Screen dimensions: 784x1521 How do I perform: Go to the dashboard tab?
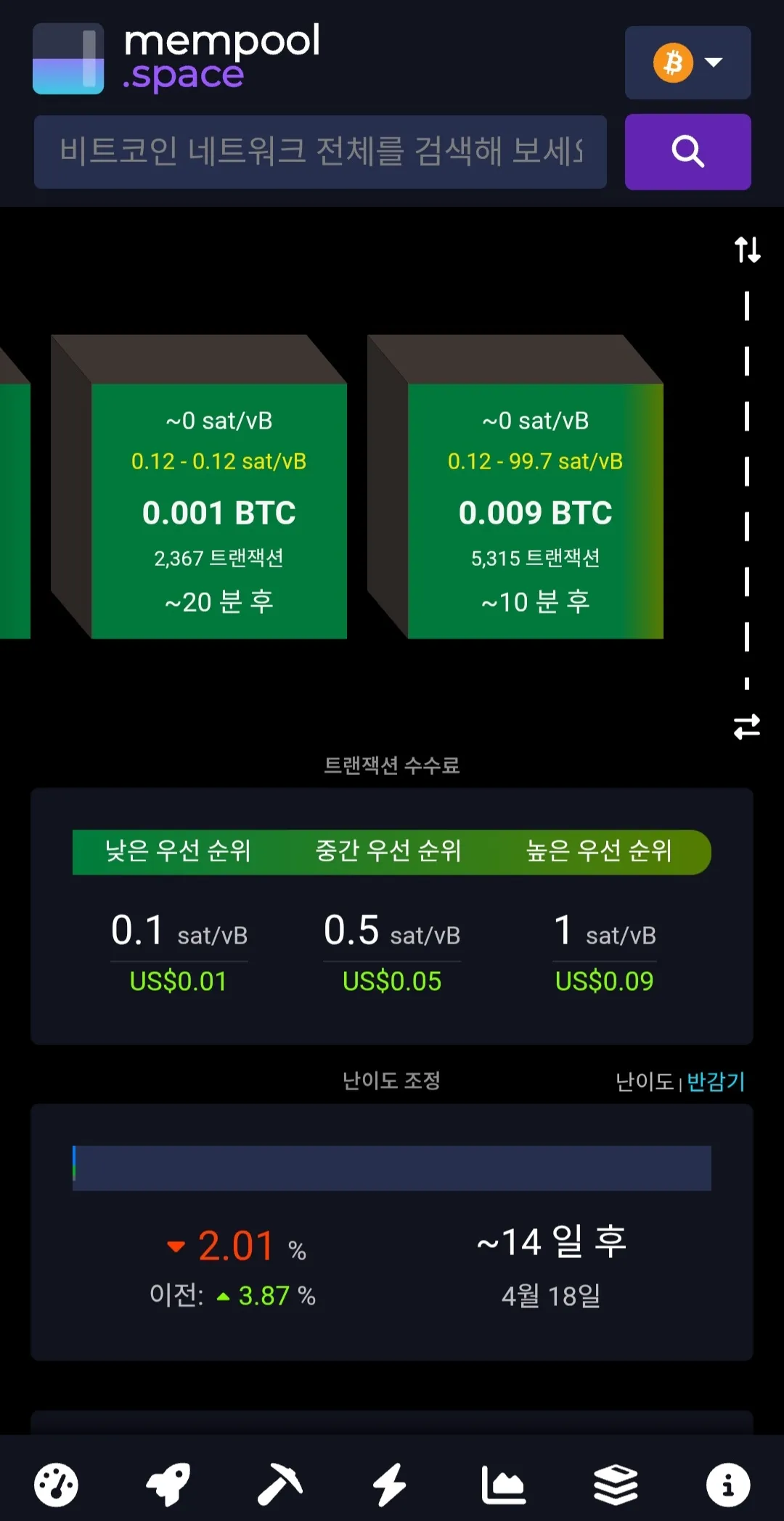56,1485
